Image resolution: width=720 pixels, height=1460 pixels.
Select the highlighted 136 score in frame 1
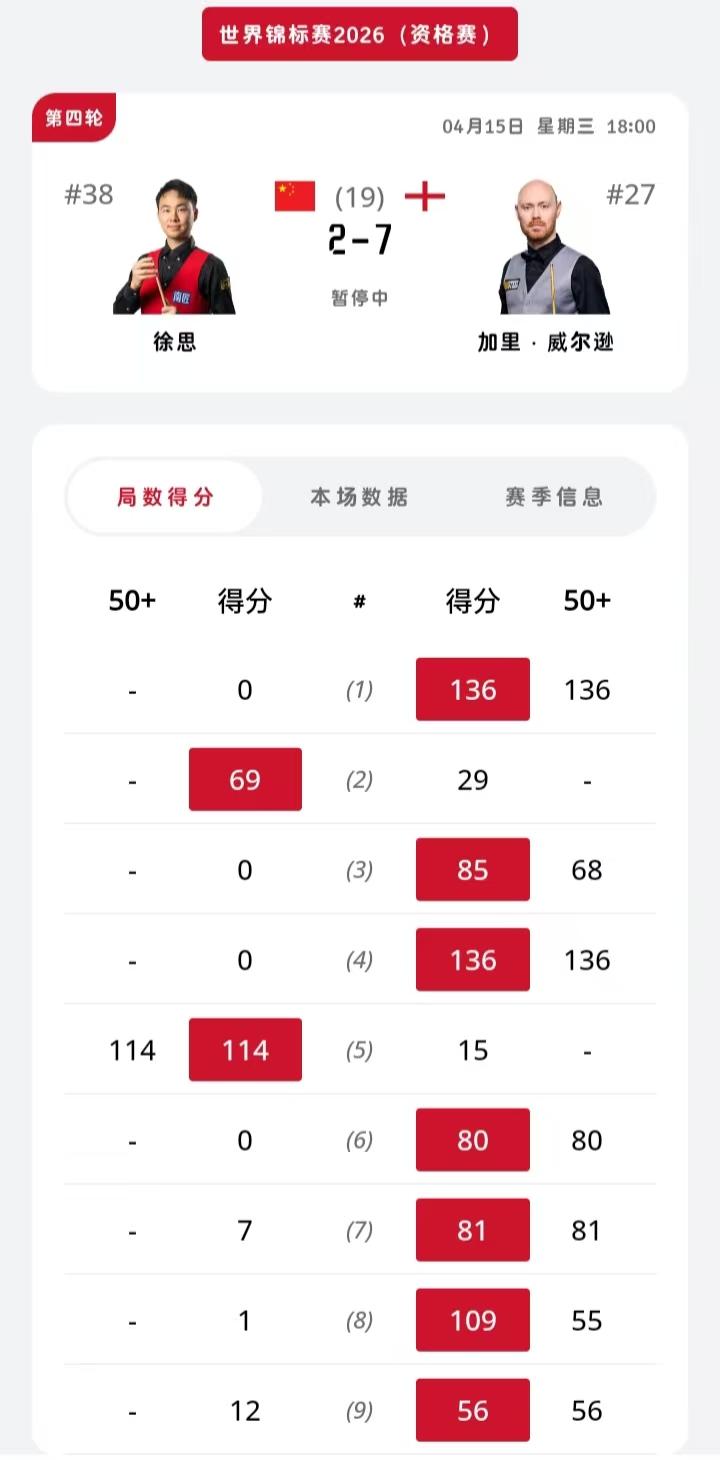click(472, 689)
